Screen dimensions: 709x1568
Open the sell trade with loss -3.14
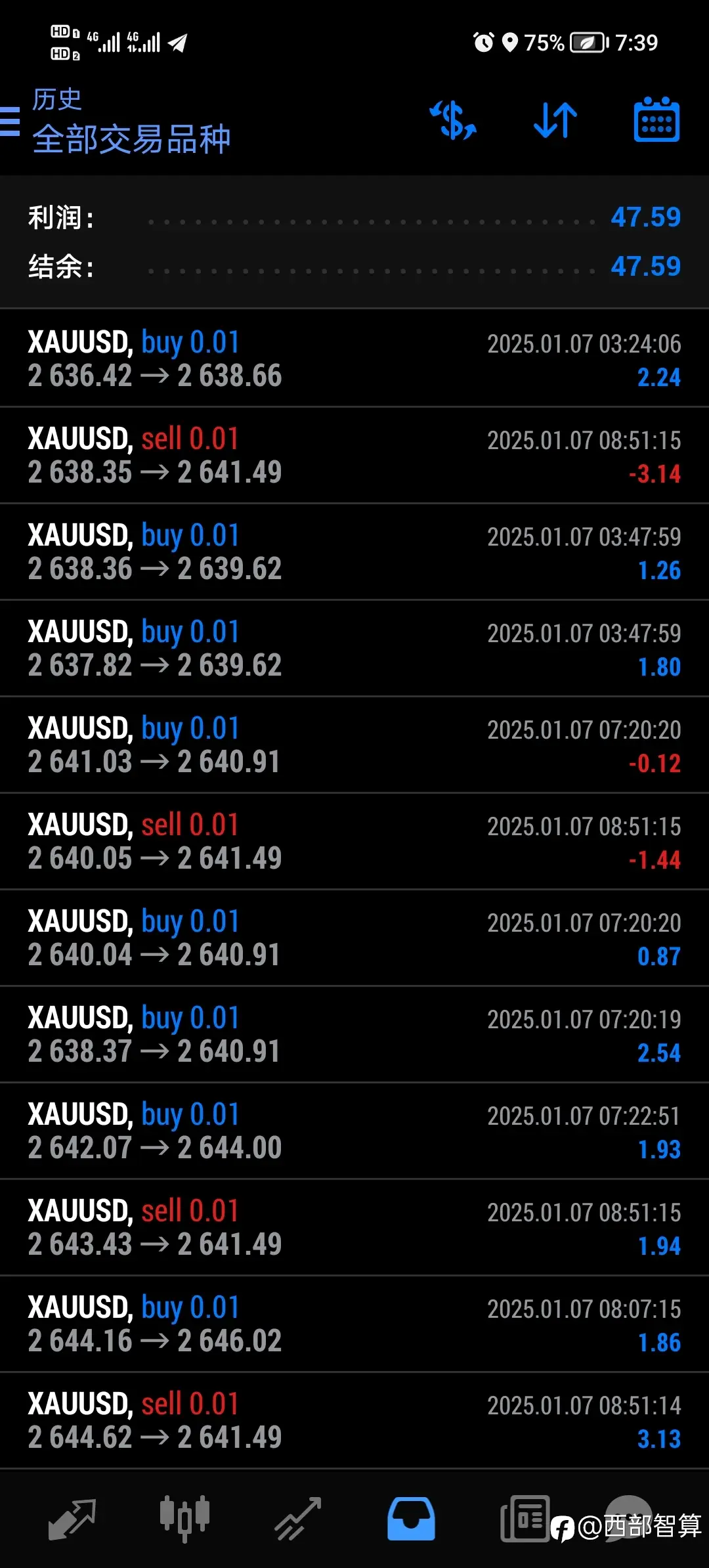point(354,455)
